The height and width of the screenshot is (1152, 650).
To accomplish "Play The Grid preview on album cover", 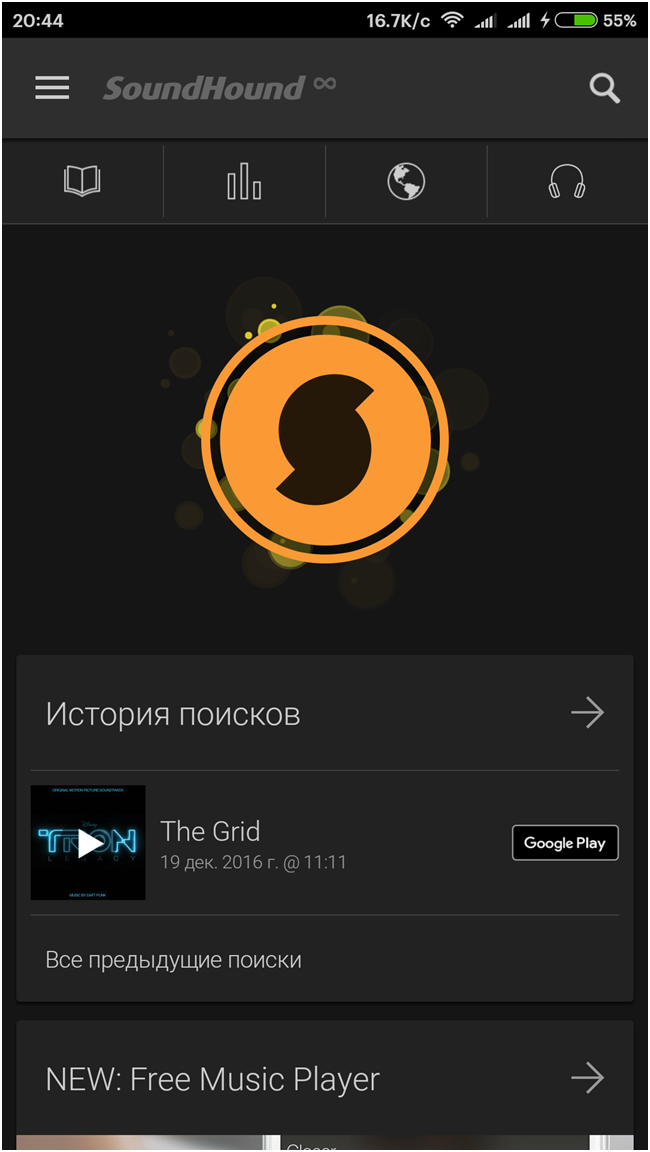I will click(88, 843).
